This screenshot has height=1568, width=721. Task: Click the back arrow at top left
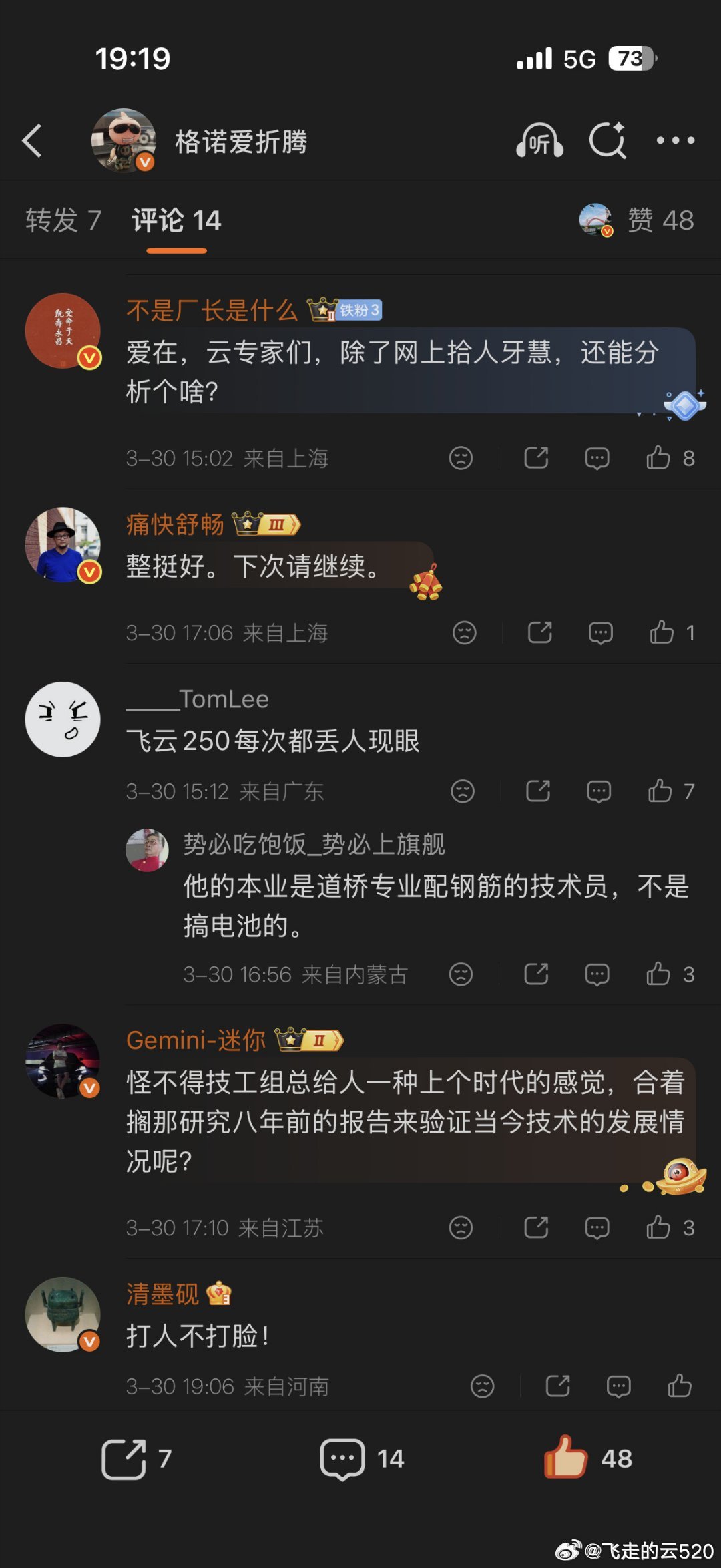tap(33, 140)
